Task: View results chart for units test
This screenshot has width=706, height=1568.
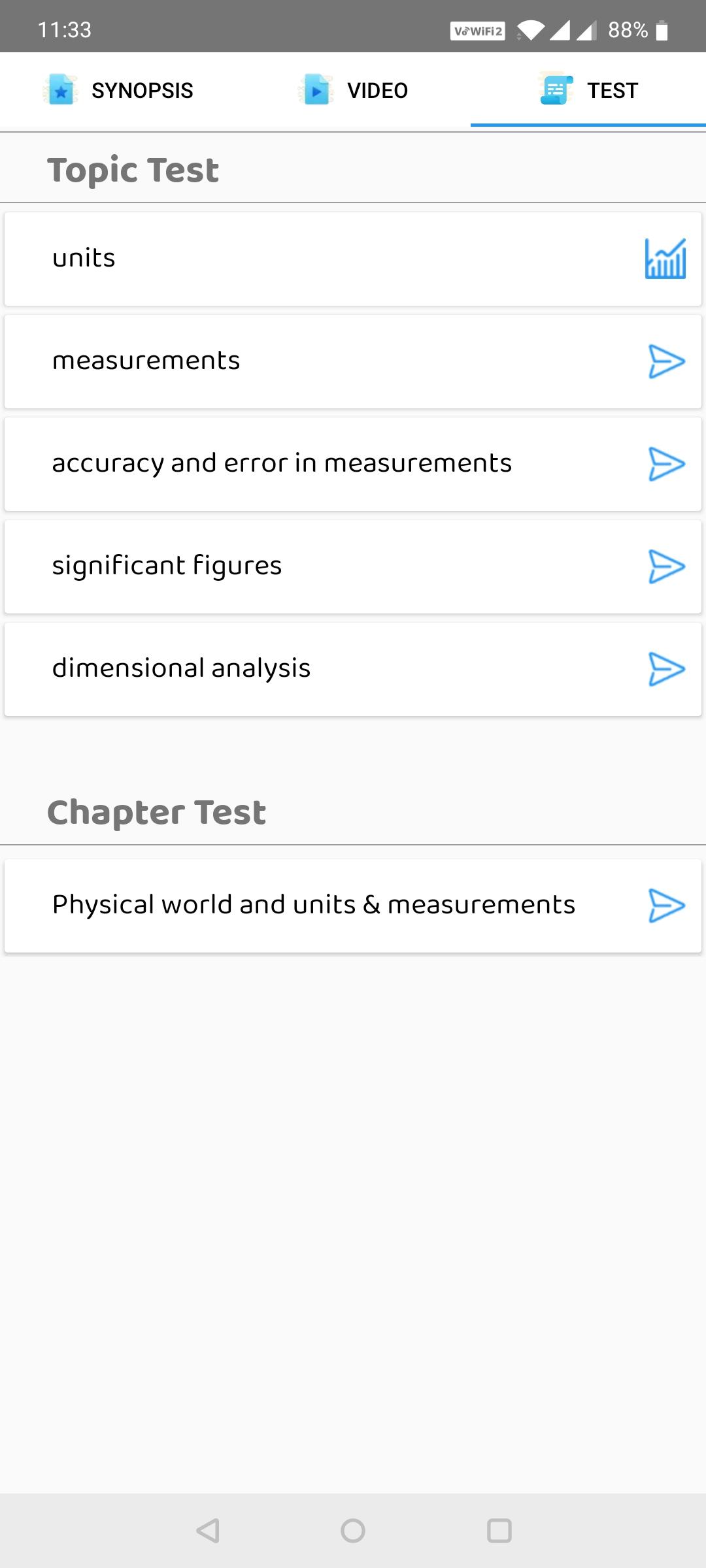Action: (665, 259)
